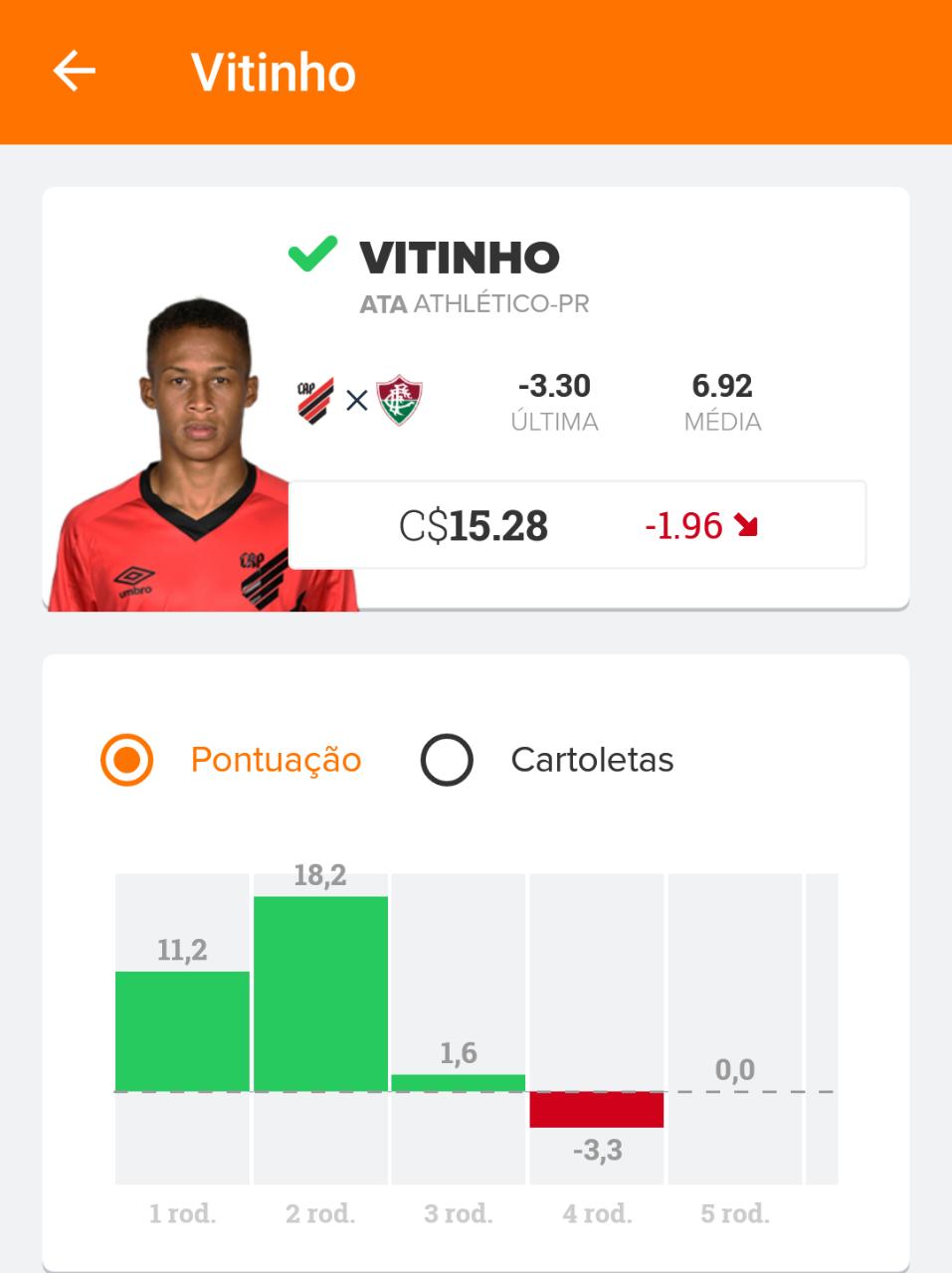
Task: Go back from Vitinho's player page
Action: coord(74,72)
